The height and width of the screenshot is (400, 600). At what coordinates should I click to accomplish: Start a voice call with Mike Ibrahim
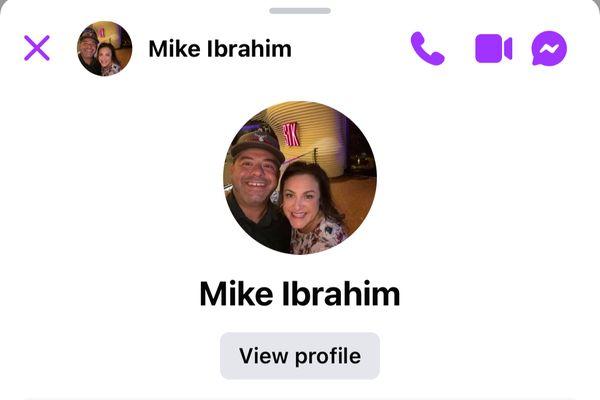pos(427,48)
